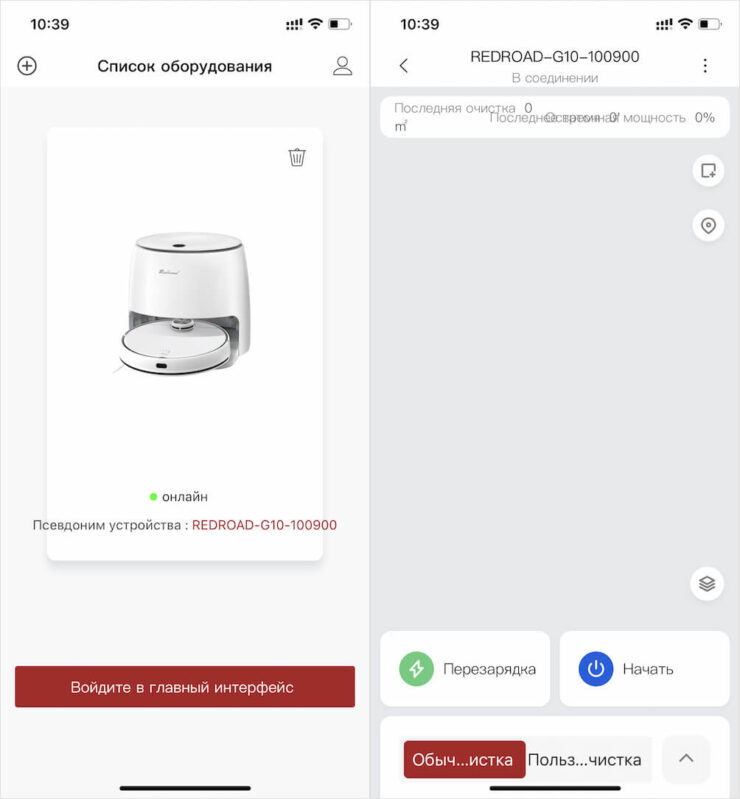Image resolution: width=740 pixels, height=799 pixels.
Task: Go back from the device screen
Action: click(404, 66)
